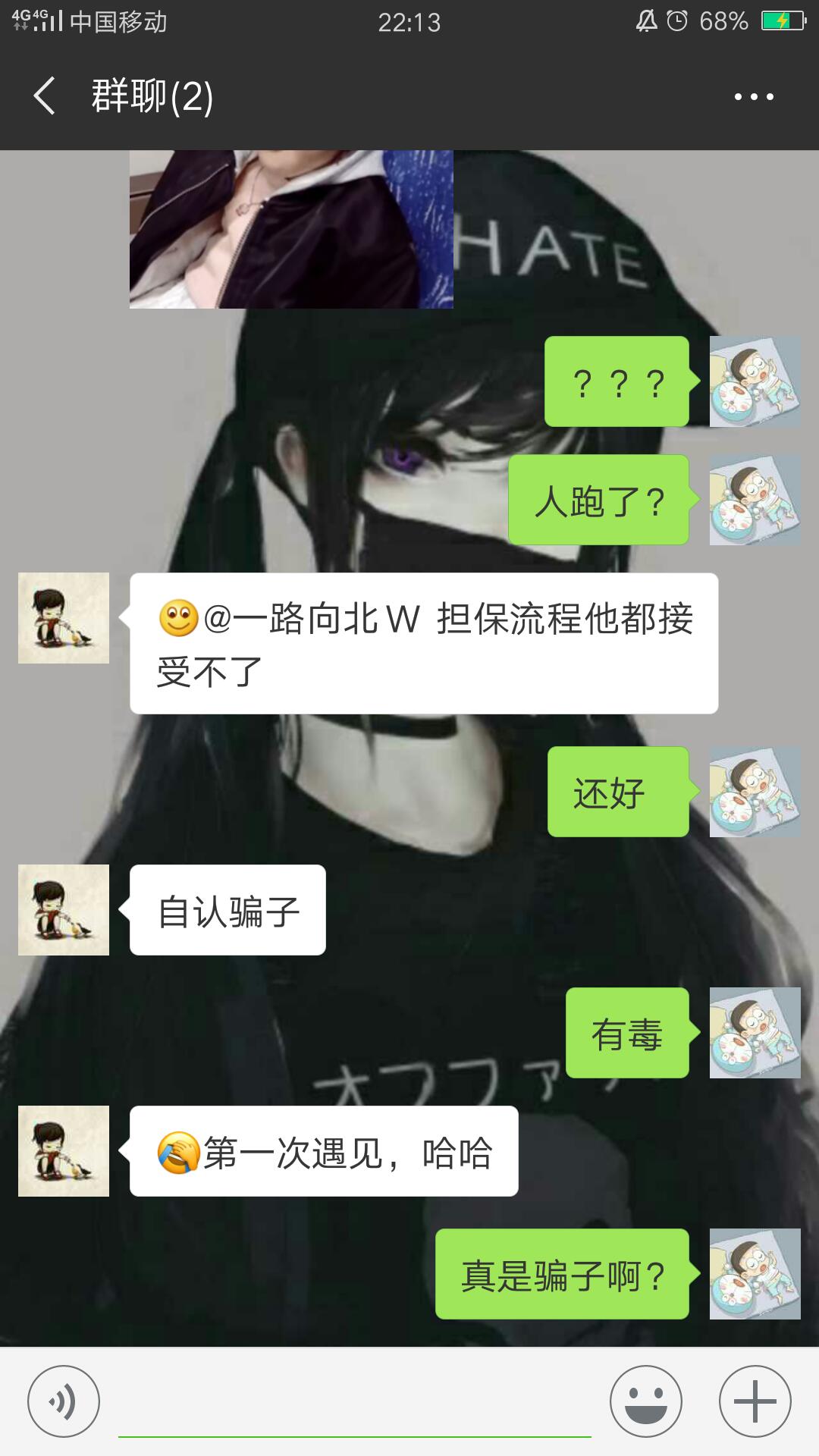Tap my avatar beside '还好' message

point(755,792)
